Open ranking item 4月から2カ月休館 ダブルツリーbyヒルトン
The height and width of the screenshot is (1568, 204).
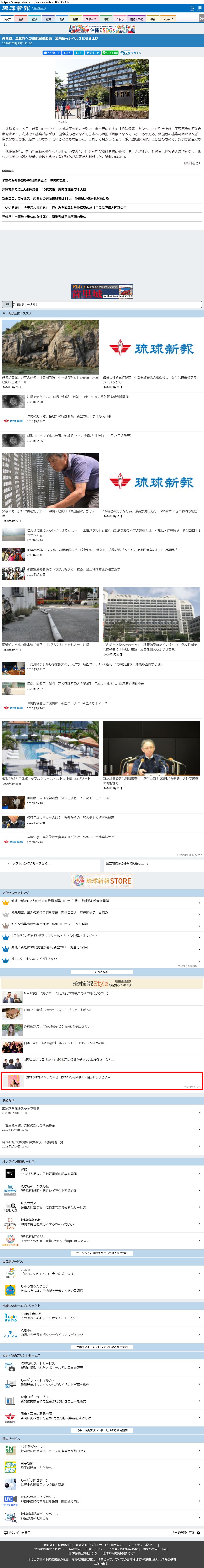coord(102,936)
